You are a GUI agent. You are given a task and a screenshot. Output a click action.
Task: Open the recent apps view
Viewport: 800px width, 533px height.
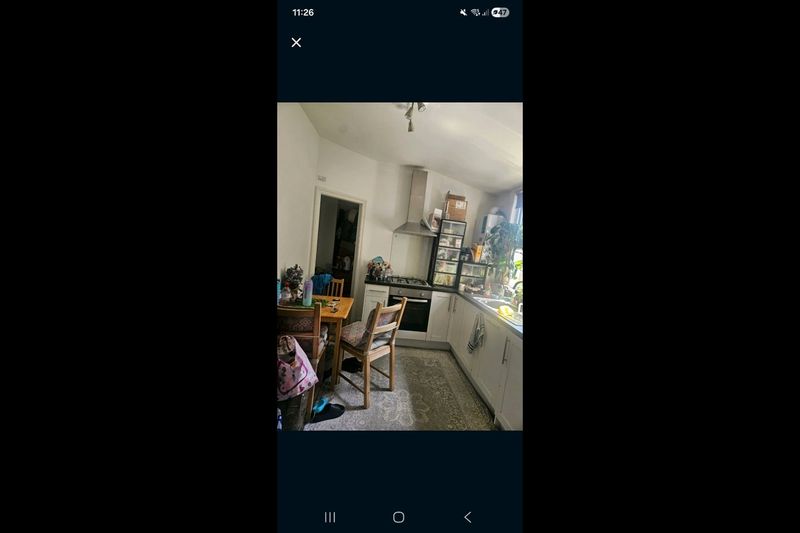click(x=330, y=517)
